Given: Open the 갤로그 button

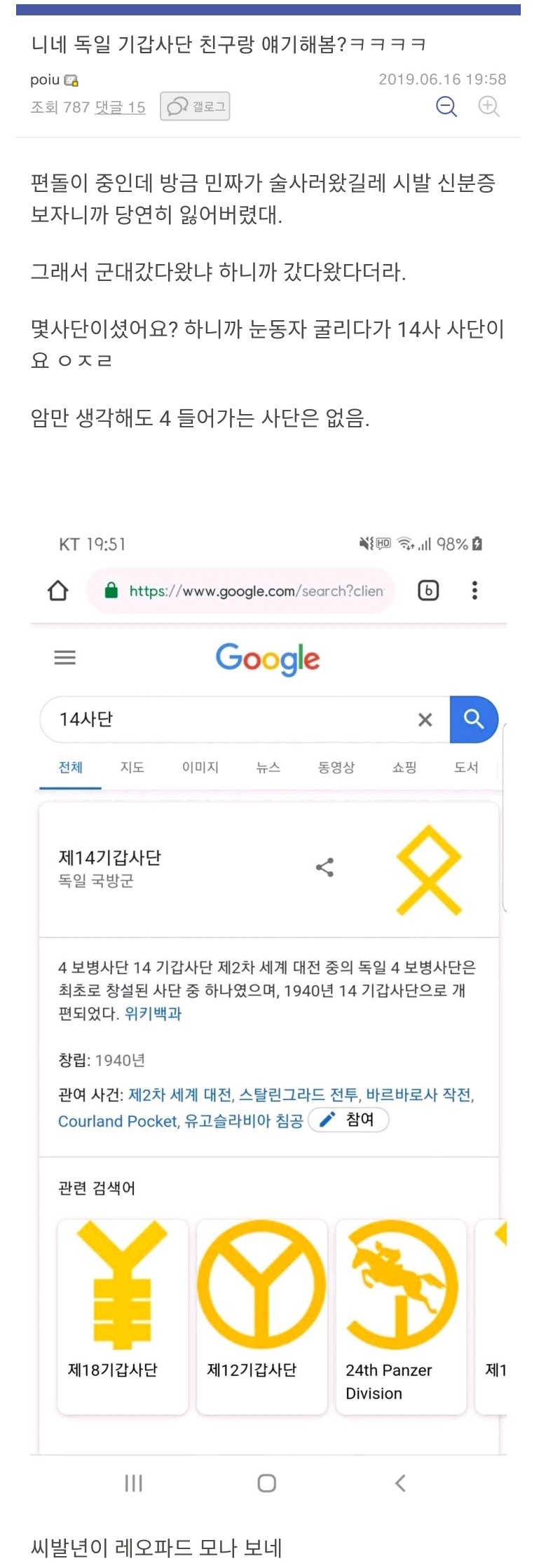Looking at the screenshot, I should (x=195, y=106).
